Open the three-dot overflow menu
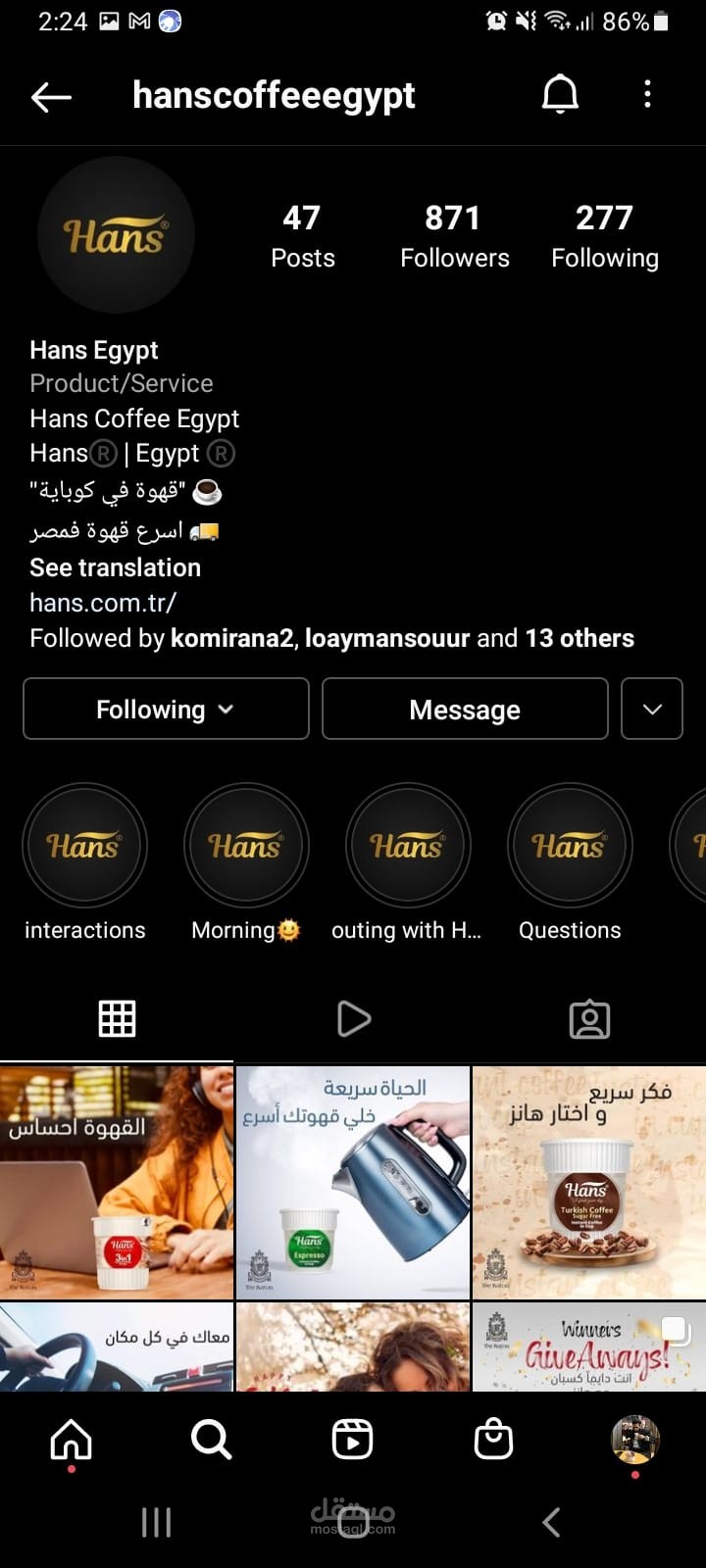This screenshot has width=706, height=1568. point(647,95)
